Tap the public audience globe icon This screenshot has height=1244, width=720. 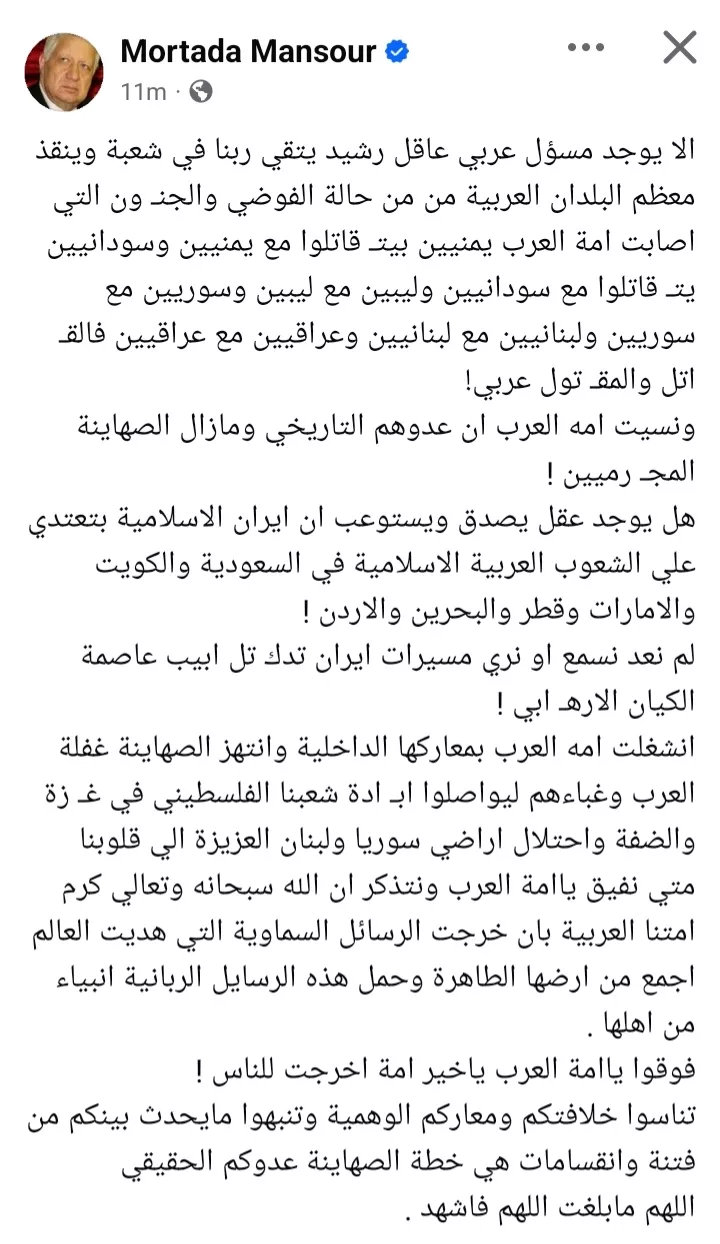pyautogui.click(x=201, y=92)
